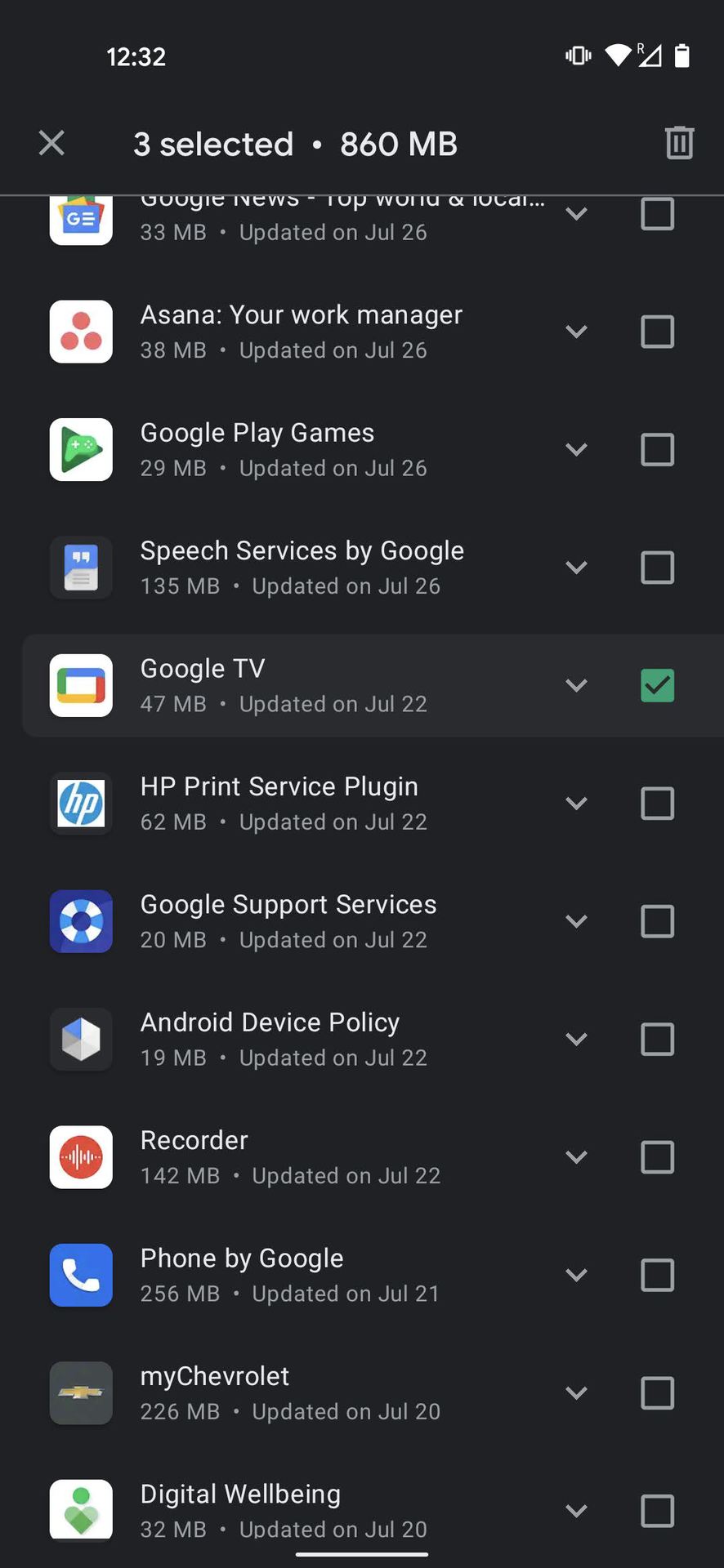Tick the Google Play Games checkbox
The height and width of the screenshot is (1568, 724).
657,449
